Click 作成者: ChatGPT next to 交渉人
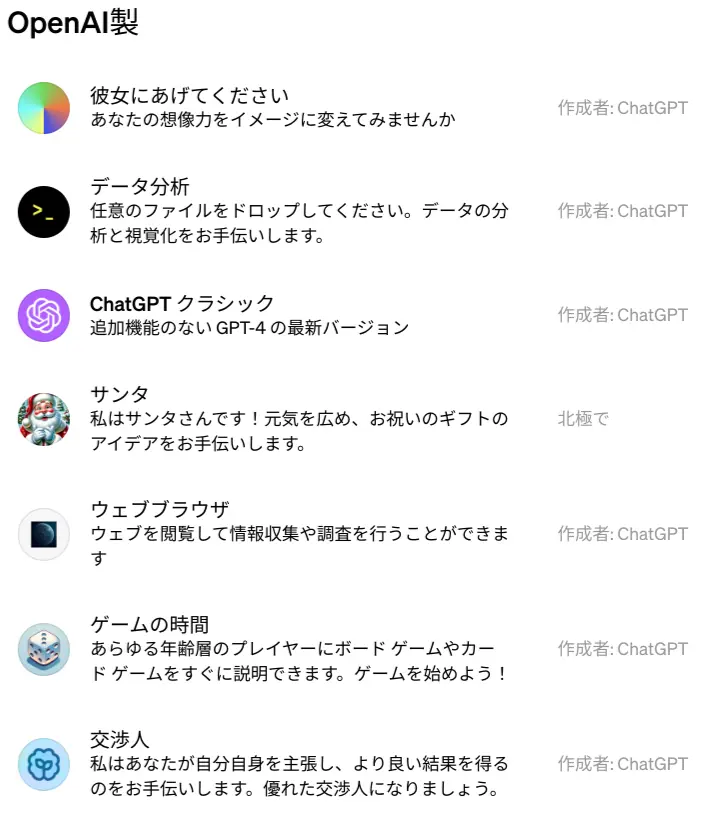The image size is (723, 817). pos(620,762)
